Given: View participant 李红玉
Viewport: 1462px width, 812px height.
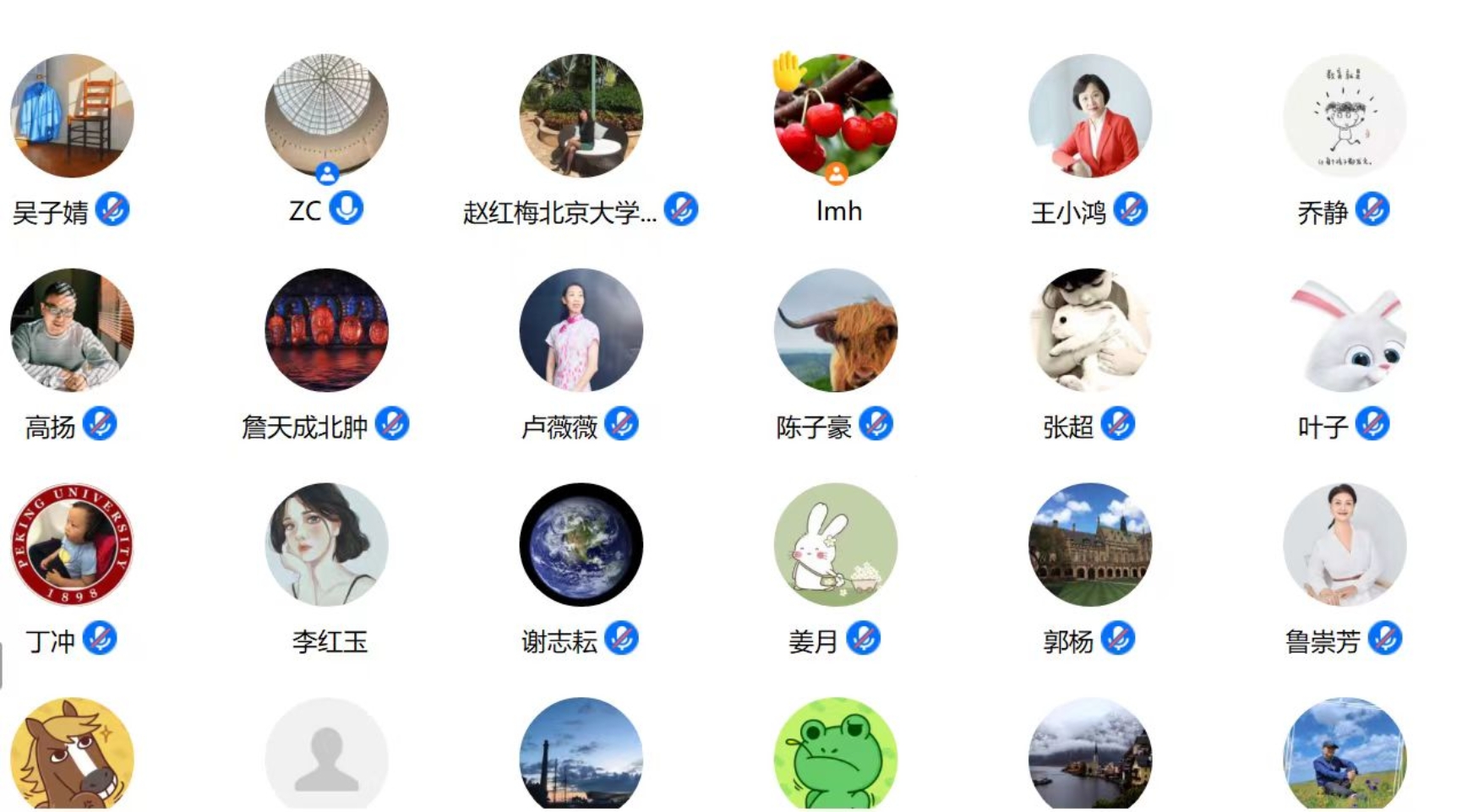Looking at the screenshot, I should (326, 544).
